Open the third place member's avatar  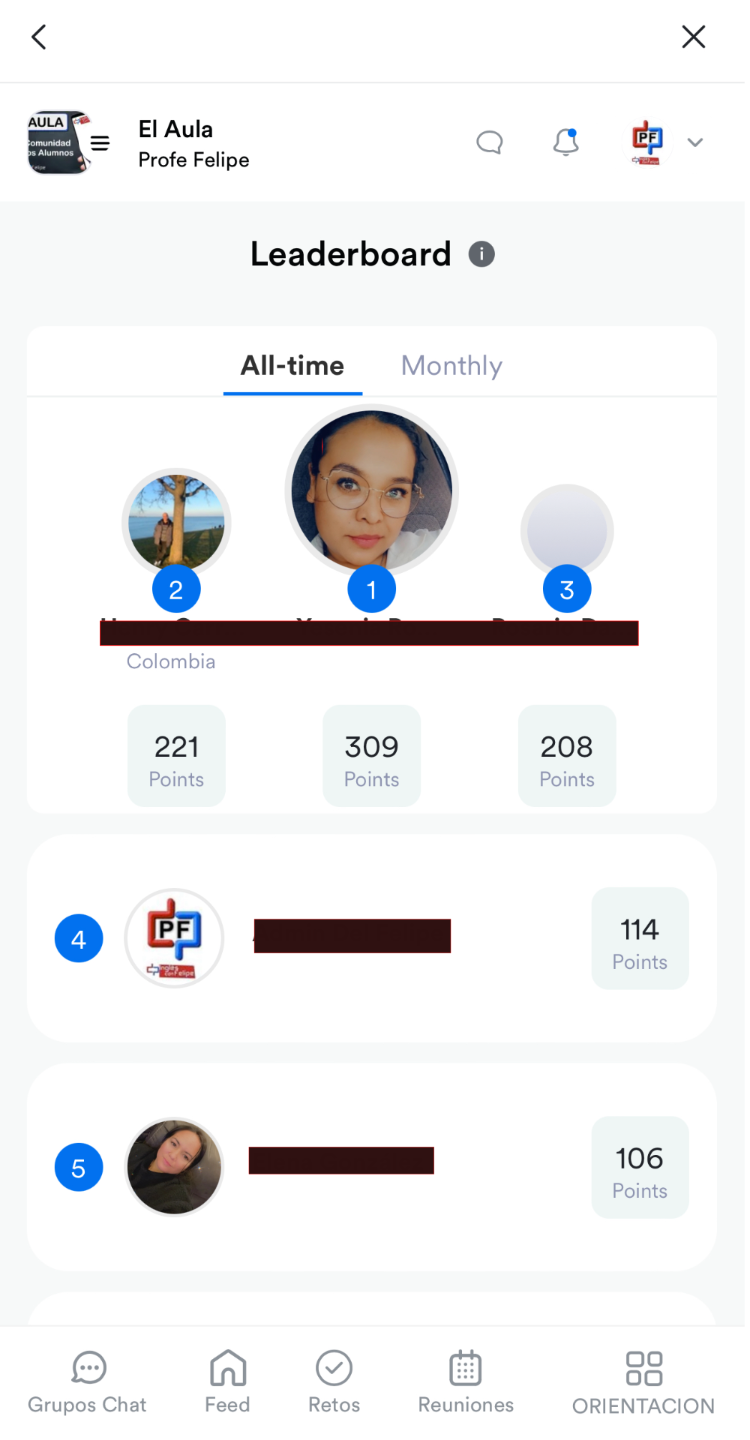(567, 531)
